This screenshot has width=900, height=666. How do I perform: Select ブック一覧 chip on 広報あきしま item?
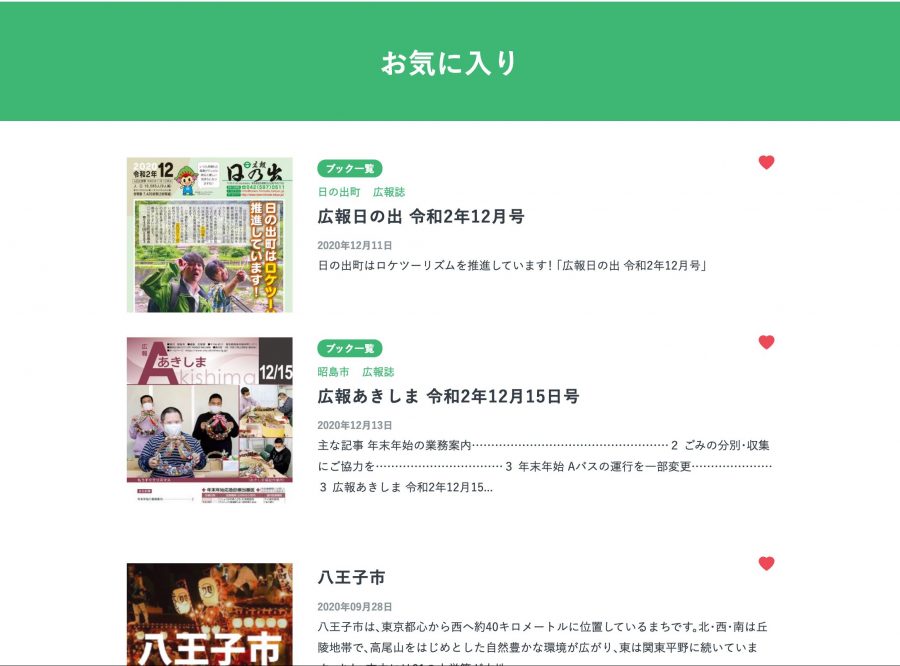point(349,348)
